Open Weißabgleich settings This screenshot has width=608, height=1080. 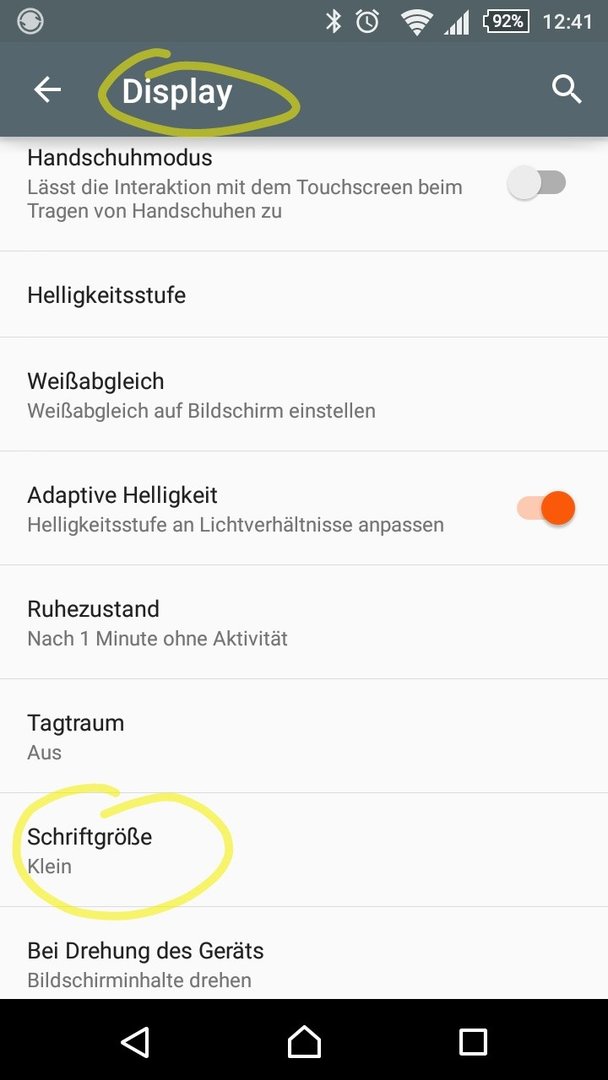point(304,395)
